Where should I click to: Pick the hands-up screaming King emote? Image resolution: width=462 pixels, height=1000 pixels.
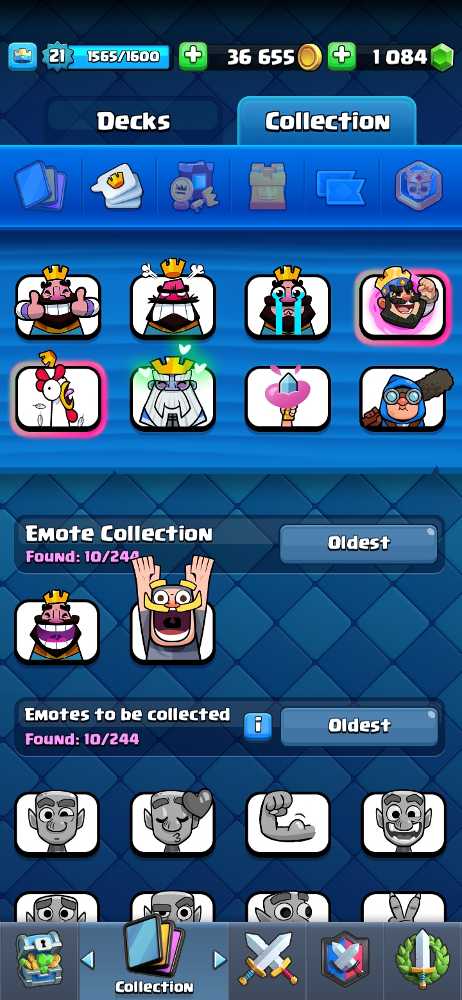pos(172,610)
